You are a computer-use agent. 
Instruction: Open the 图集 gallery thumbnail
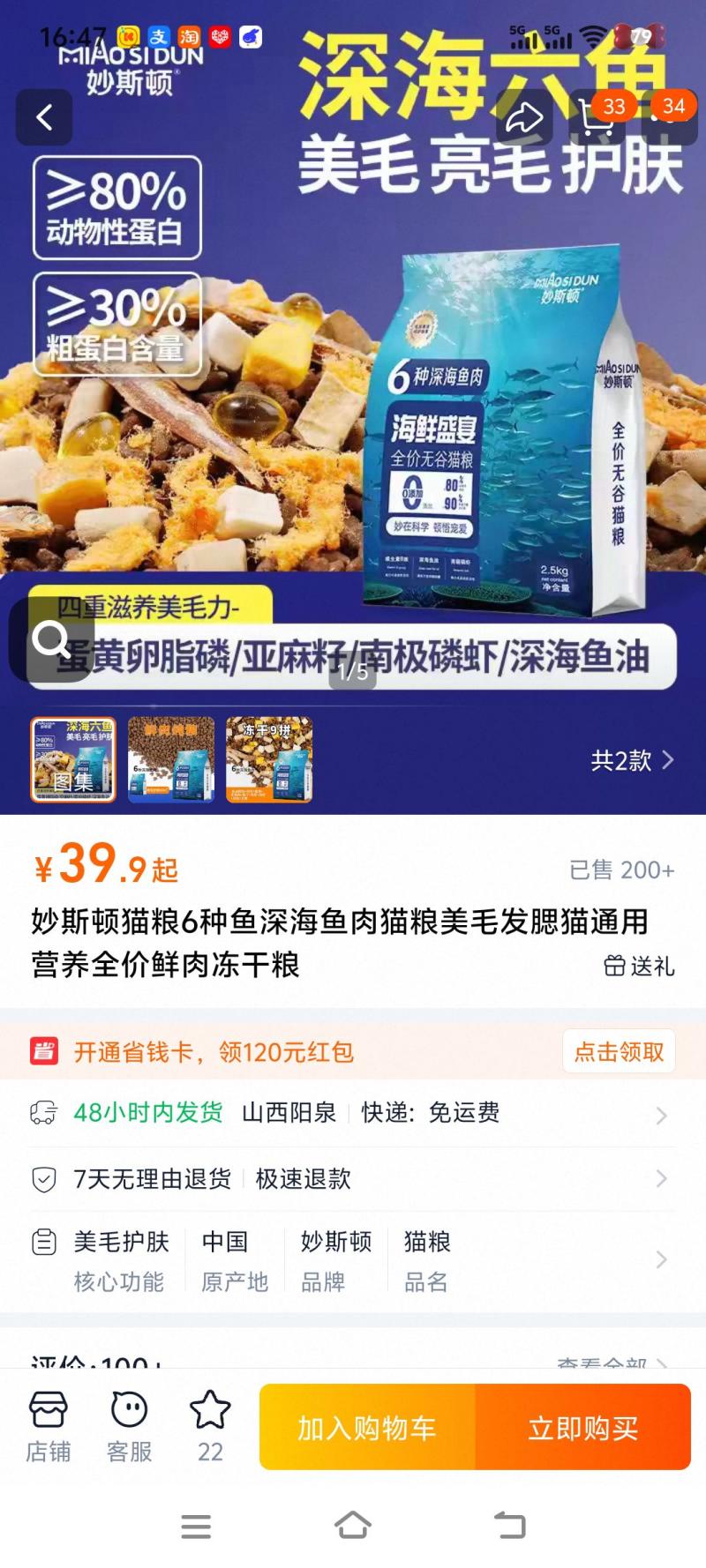73,759
